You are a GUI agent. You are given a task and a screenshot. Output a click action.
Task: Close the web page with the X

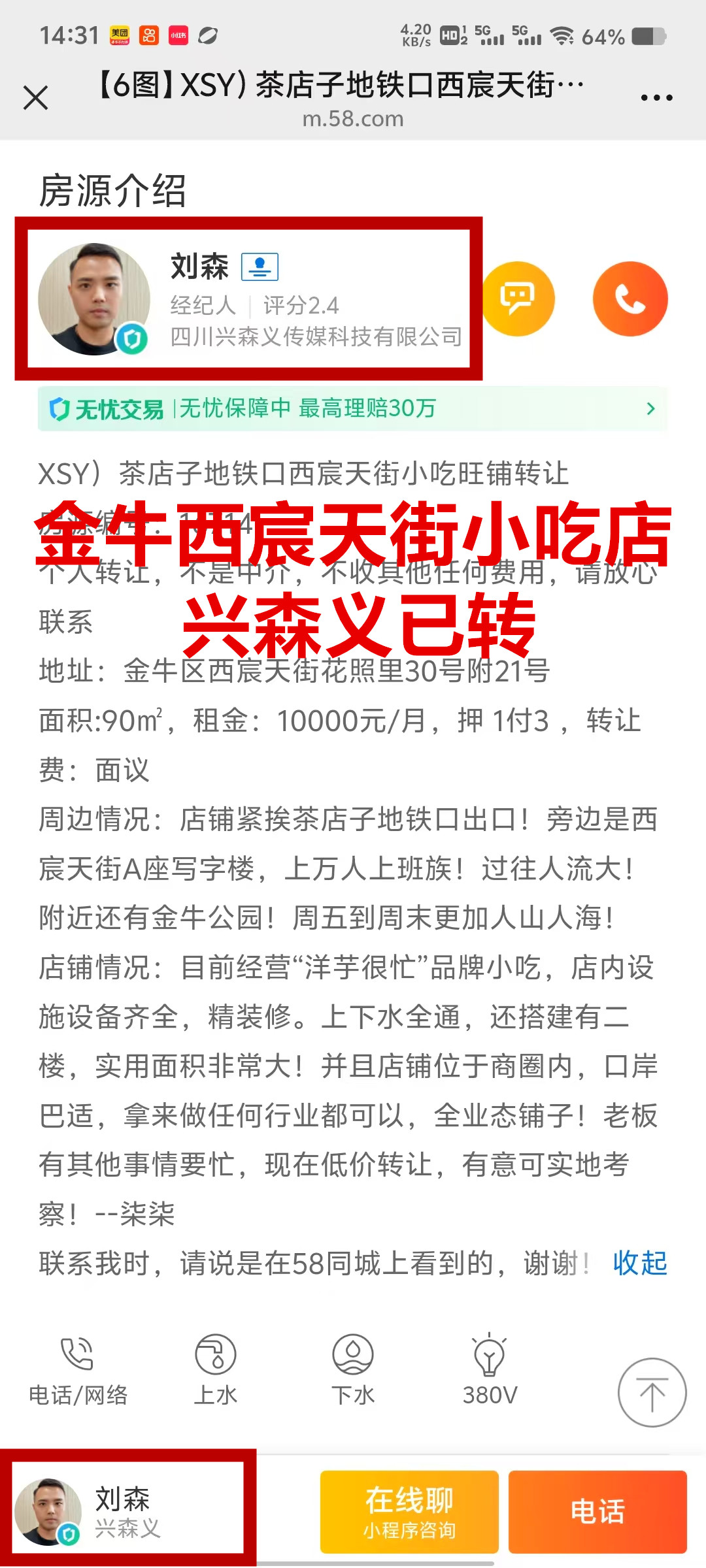pyautogui.click(x=36, y=98)
